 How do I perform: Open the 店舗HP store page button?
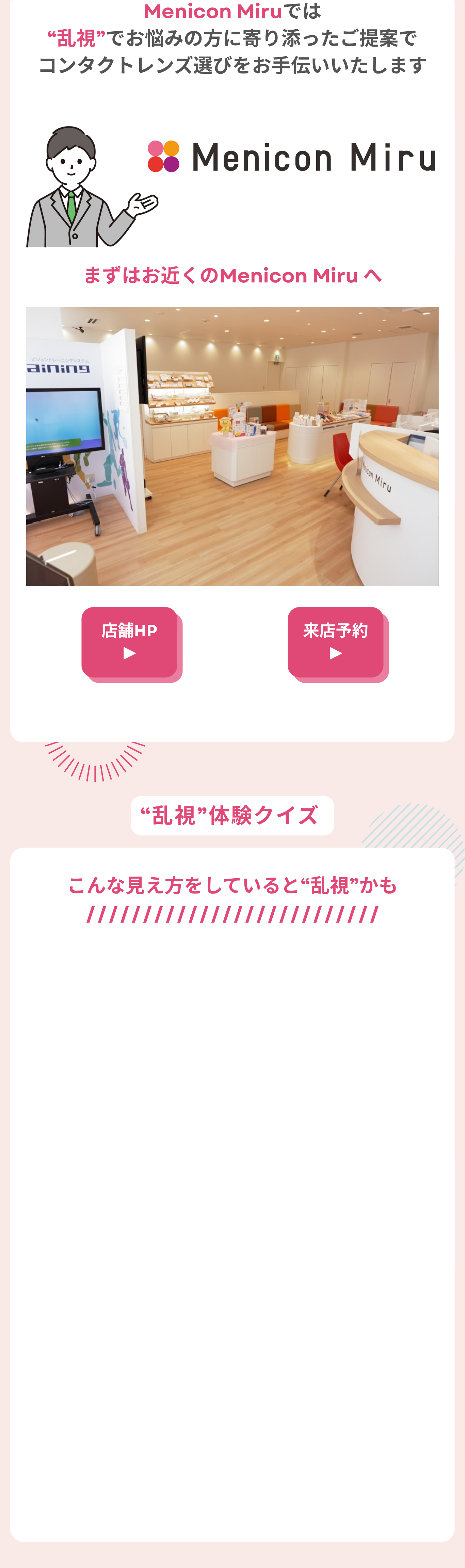(x=130, y=641)
